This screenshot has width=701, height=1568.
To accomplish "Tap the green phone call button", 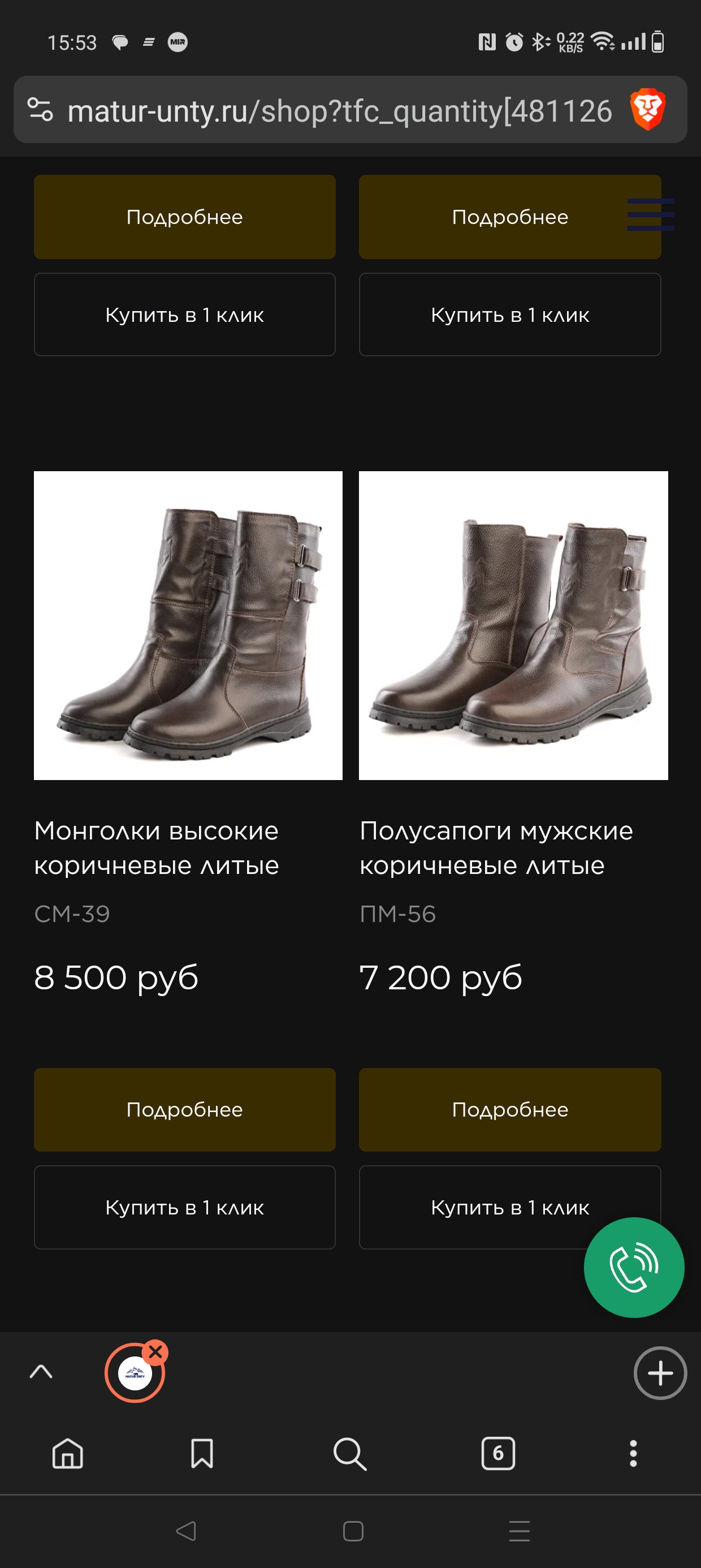I will (x=634, y=1267).
